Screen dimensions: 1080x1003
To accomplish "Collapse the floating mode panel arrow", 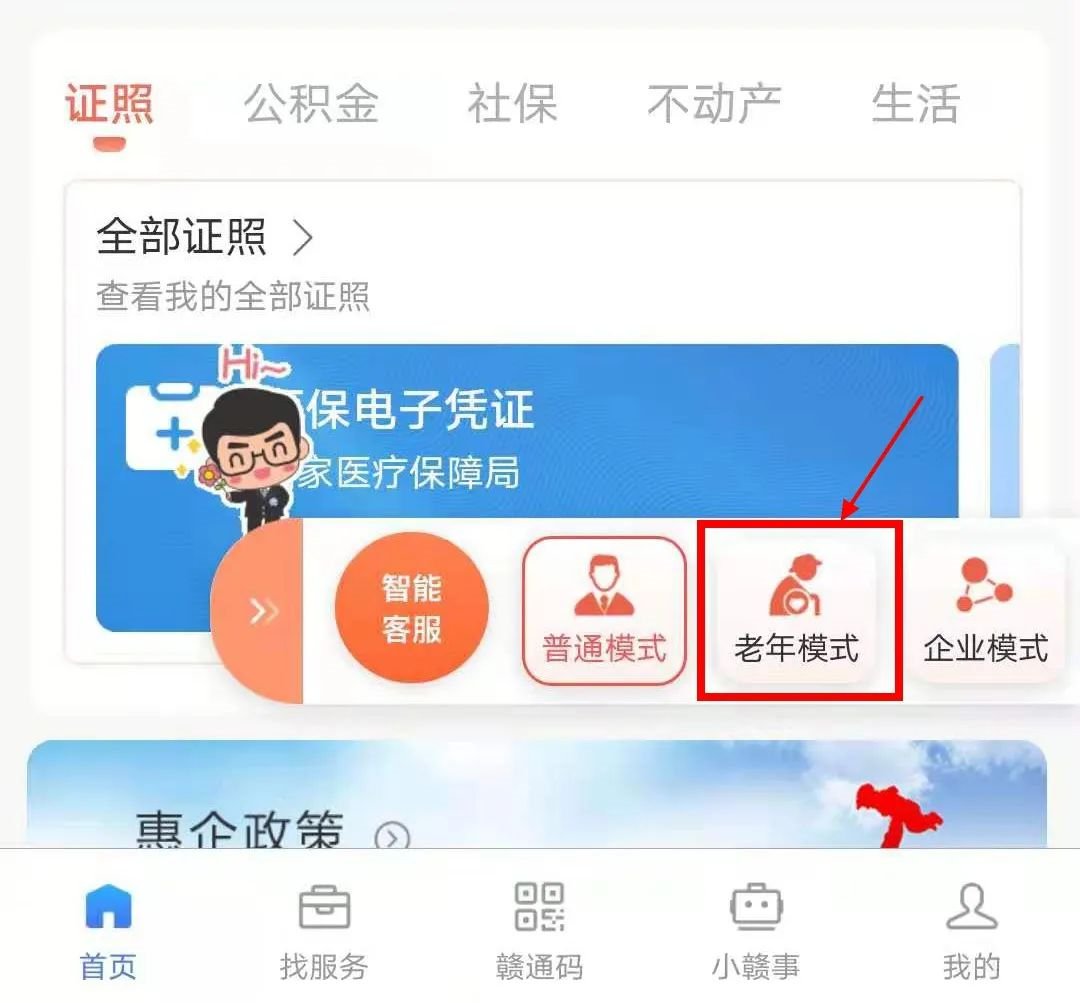I will pos(262,611).
